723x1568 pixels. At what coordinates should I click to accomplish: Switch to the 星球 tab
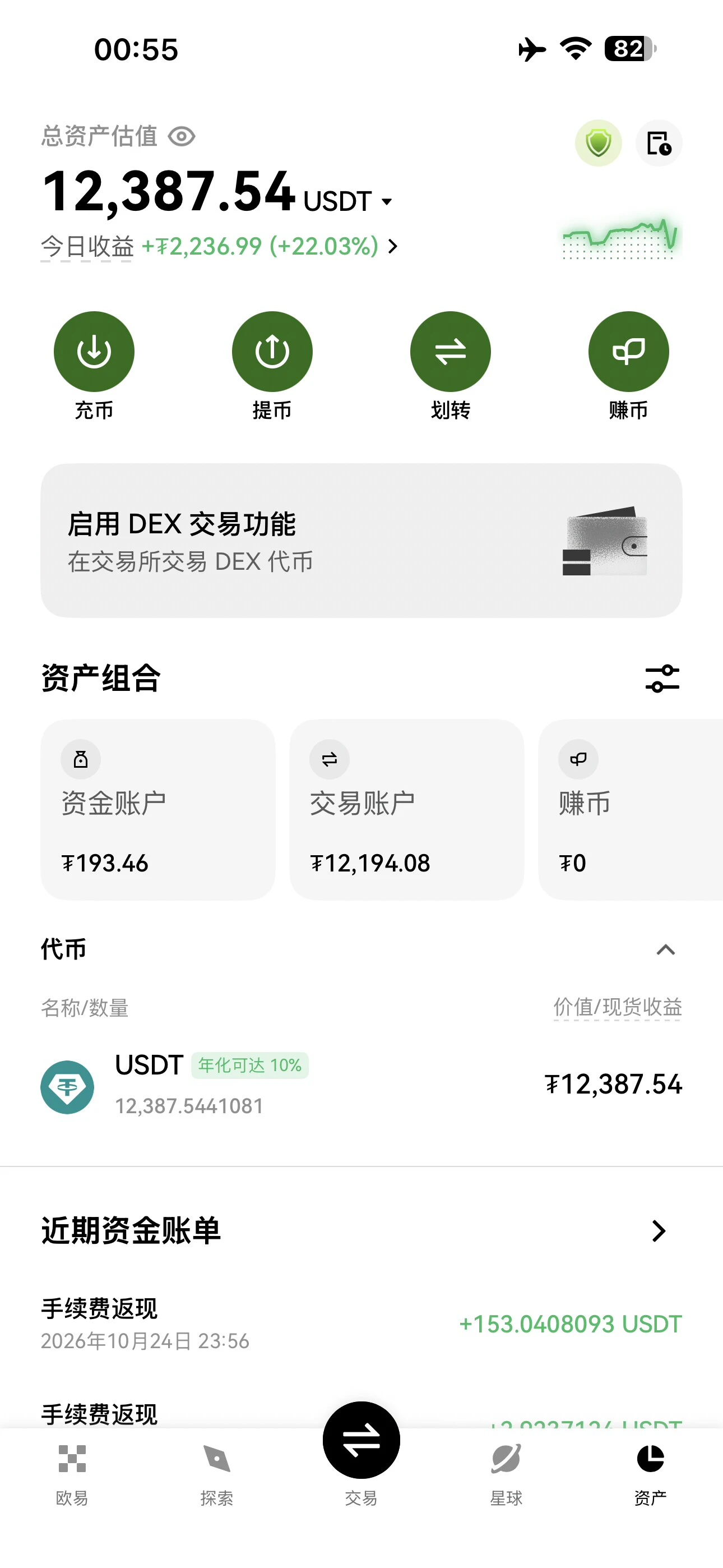coord(506,1474)
